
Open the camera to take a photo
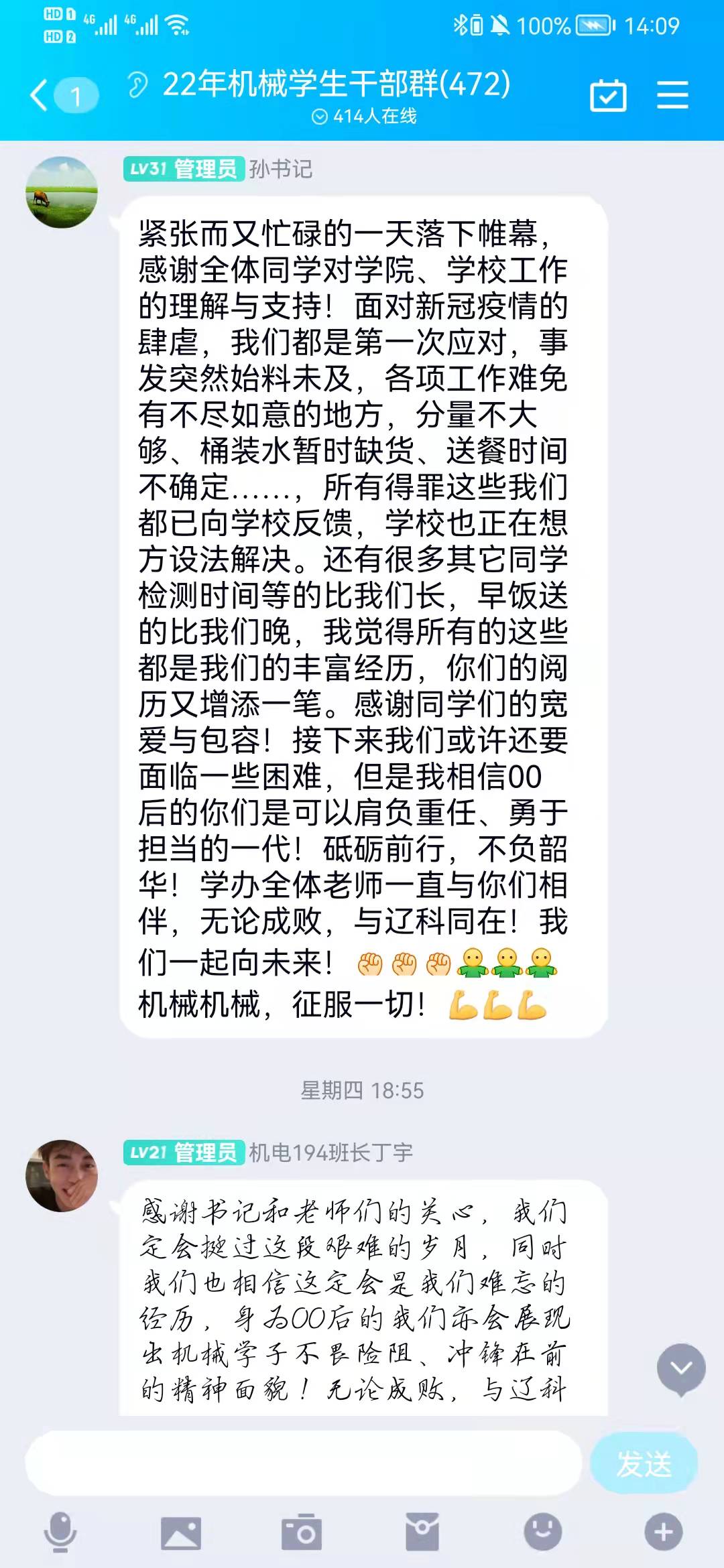coord(302,1532)
